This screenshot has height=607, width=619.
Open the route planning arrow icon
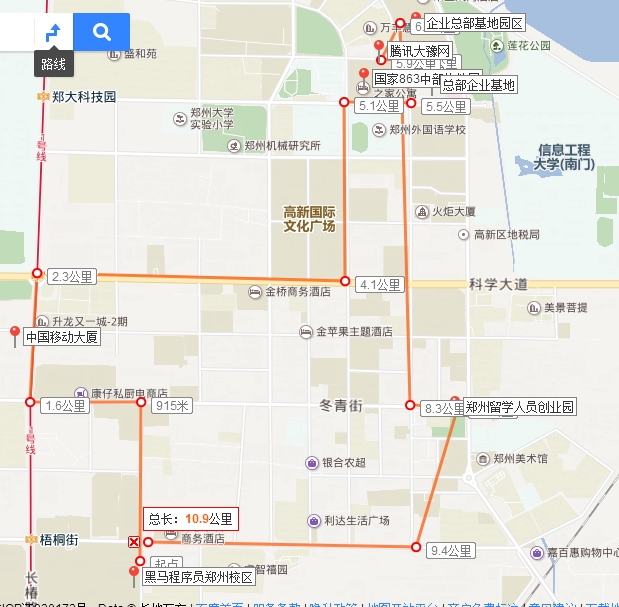[x=53, y=32]
